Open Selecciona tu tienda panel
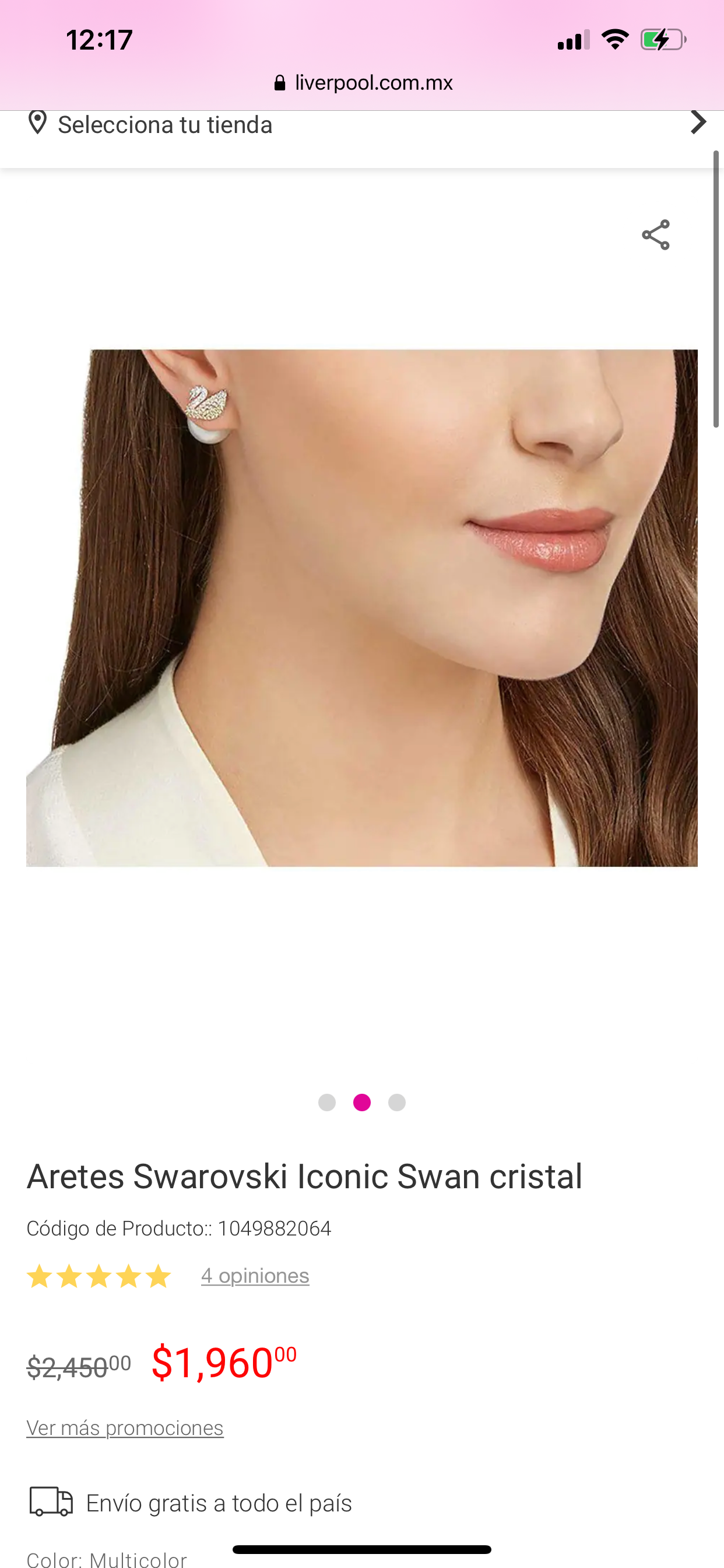 (165, 124)
